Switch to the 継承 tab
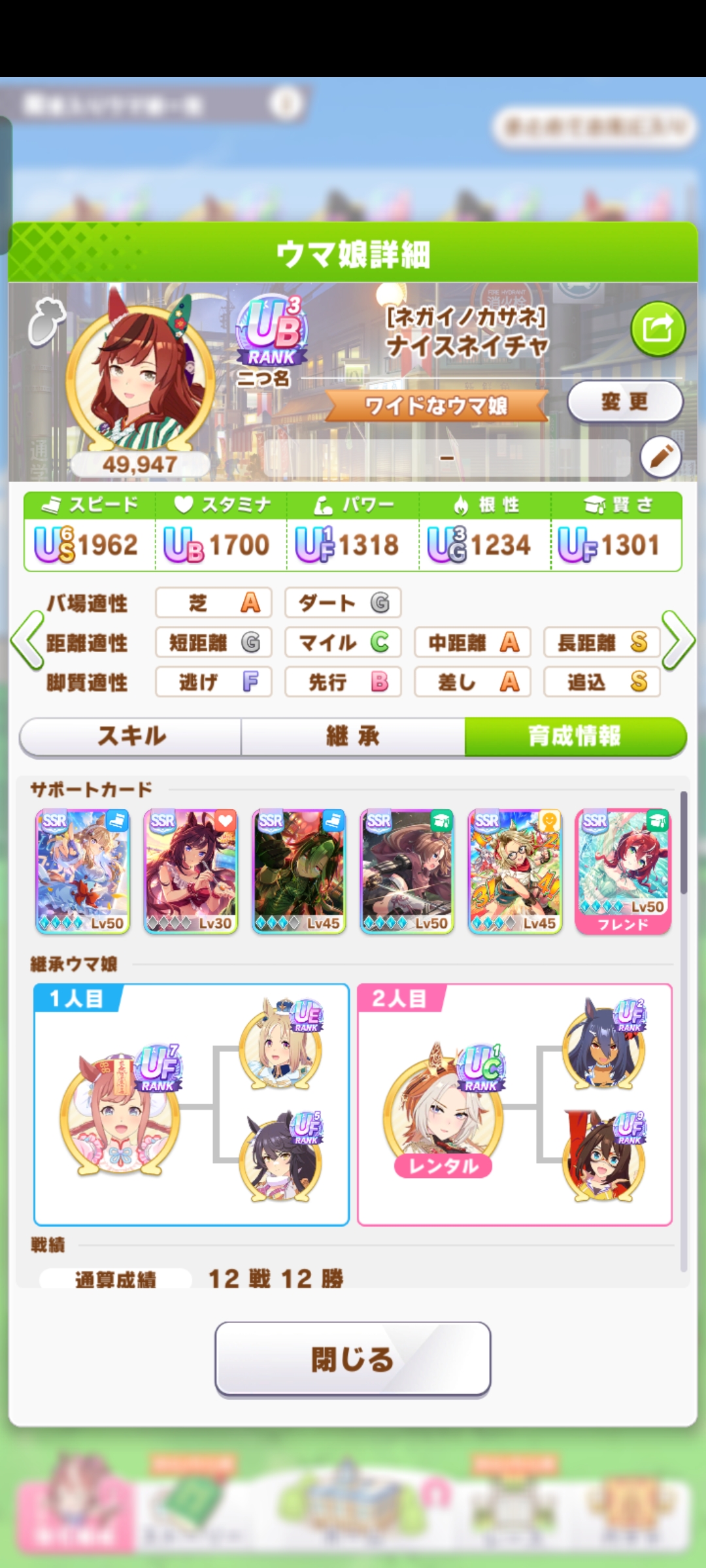This screenshot has height=1568, width=706. tap(353, 736)
